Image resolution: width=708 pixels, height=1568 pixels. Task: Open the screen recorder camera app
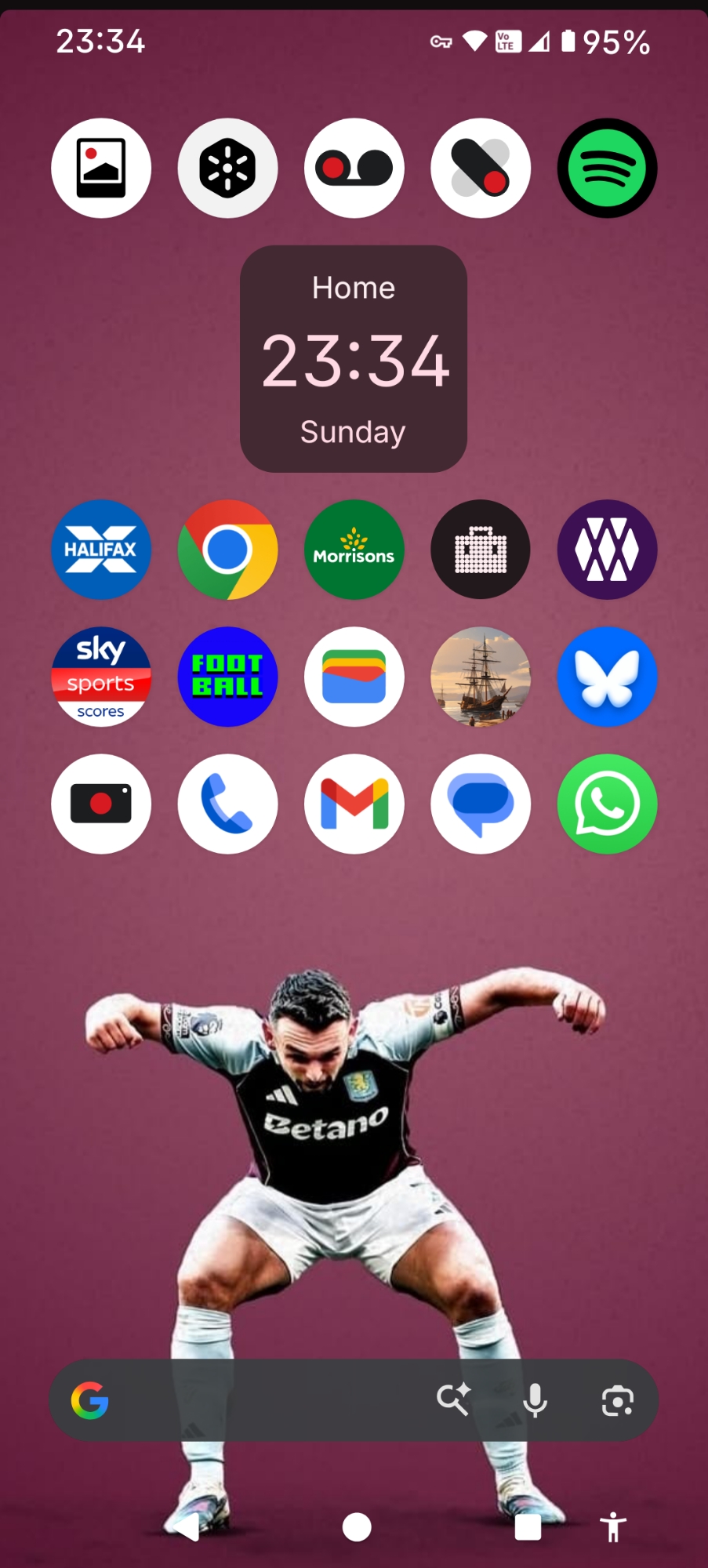tap(101, 804)
